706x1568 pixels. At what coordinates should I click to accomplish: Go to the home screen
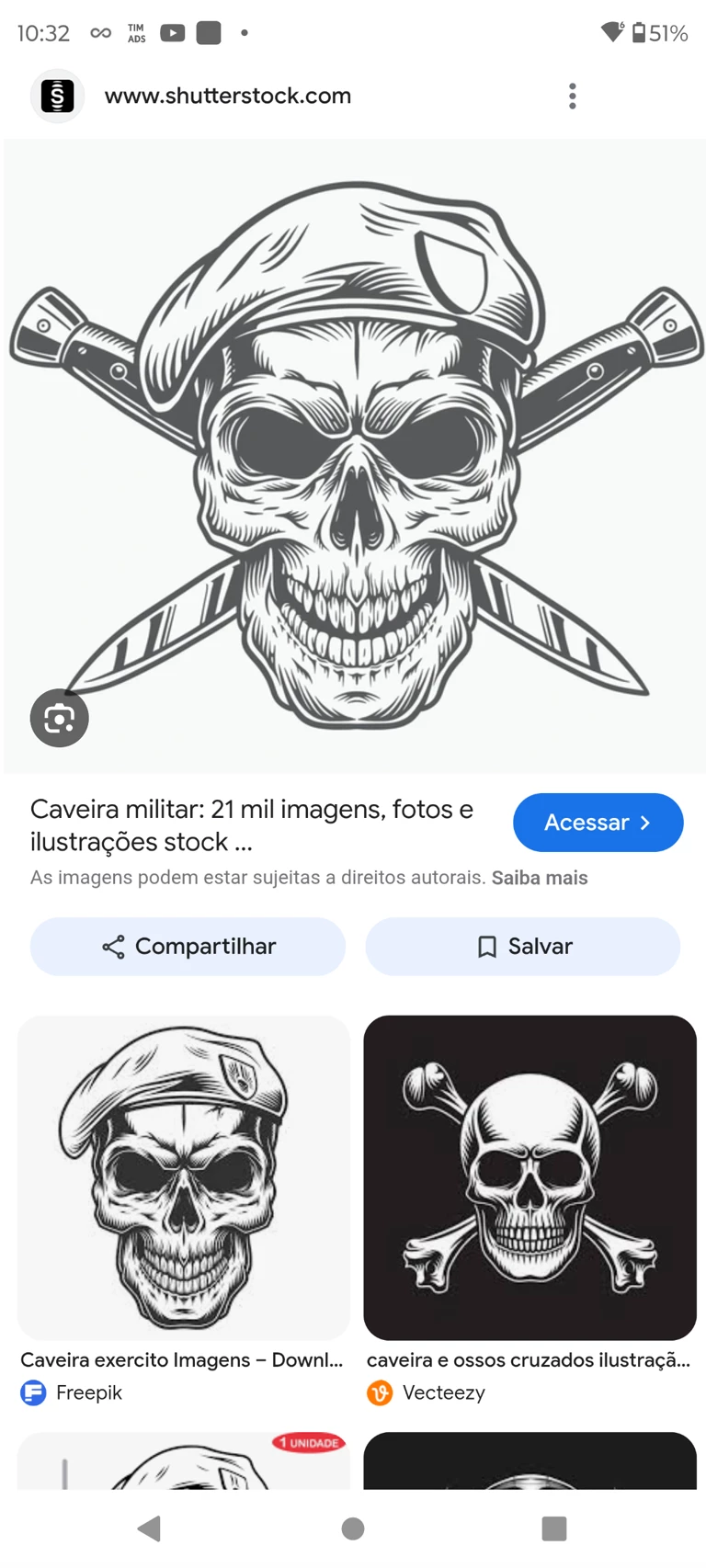[353, 1528]
